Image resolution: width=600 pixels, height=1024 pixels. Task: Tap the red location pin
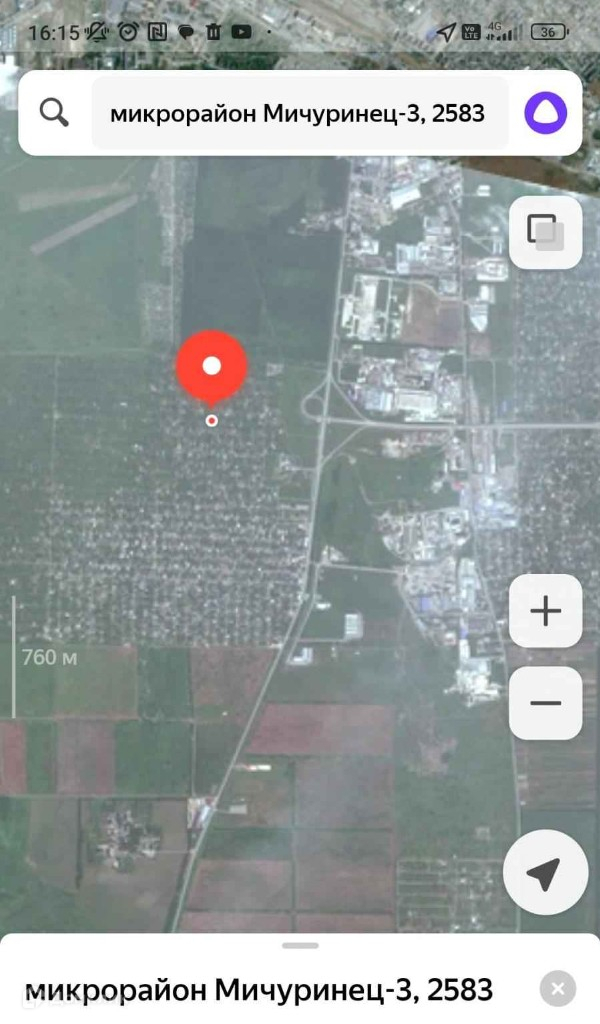[211, 368]
